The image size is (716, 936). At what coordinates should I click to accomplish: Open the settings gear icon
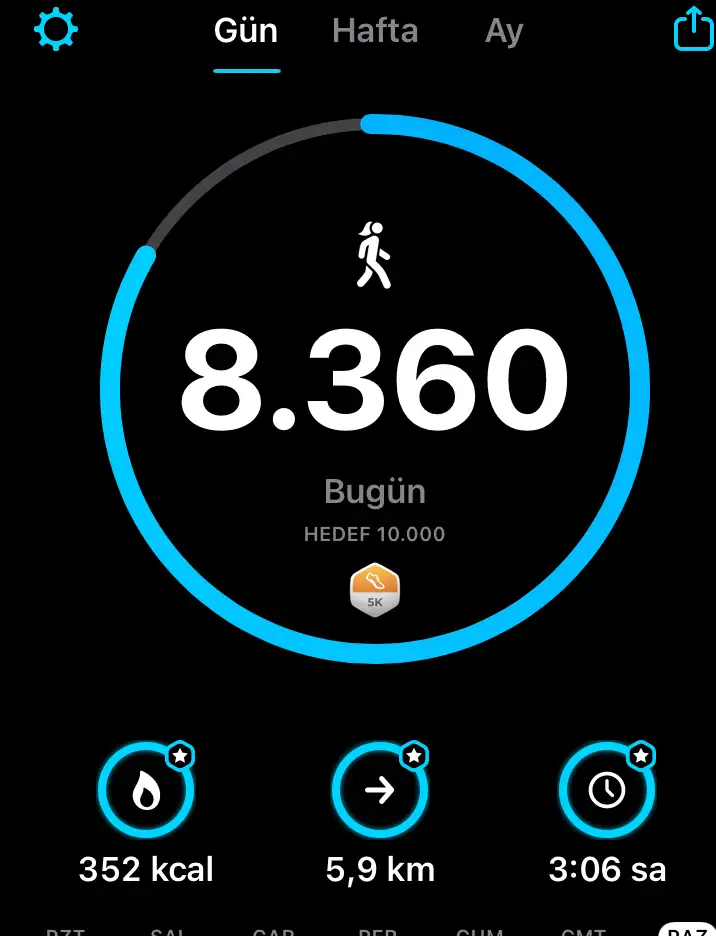(x=56, y=30)
